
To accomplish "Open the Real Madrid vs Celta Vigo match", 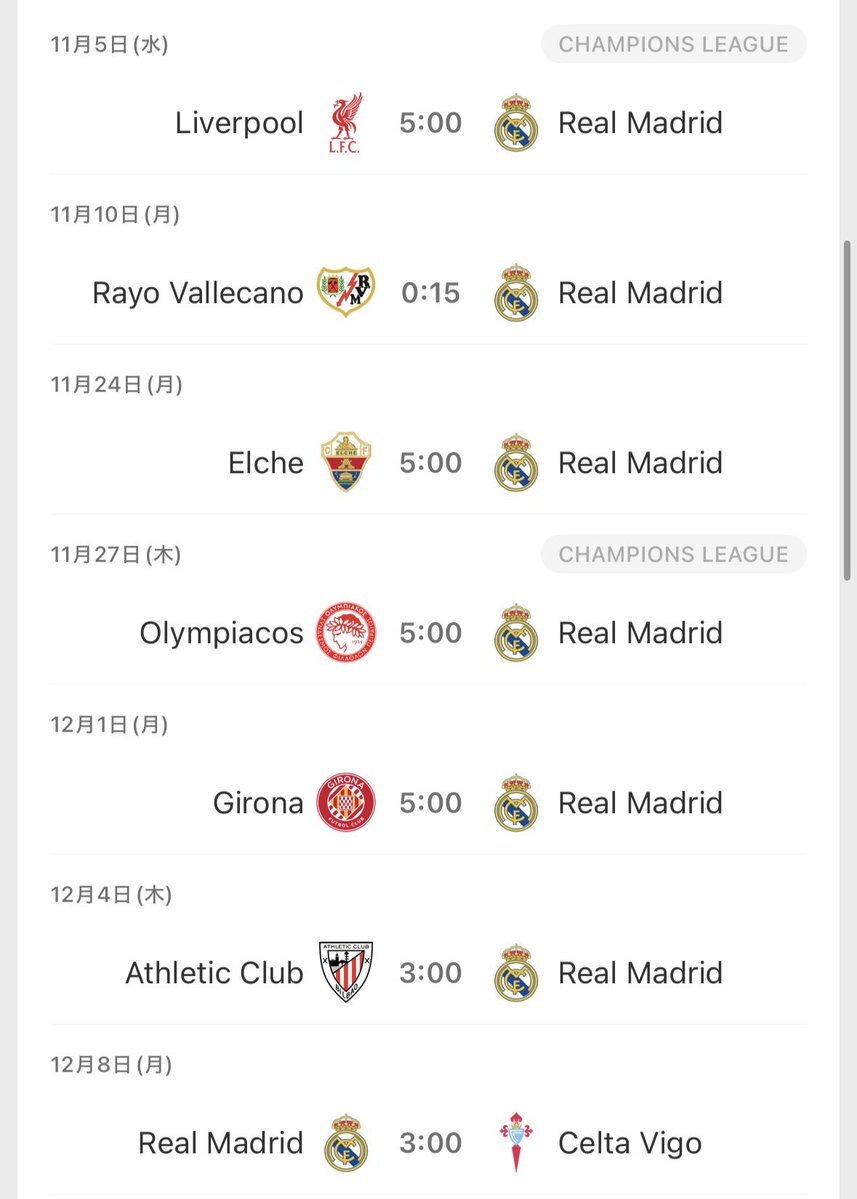I will pyautogui.click(x=430, y=1143).
